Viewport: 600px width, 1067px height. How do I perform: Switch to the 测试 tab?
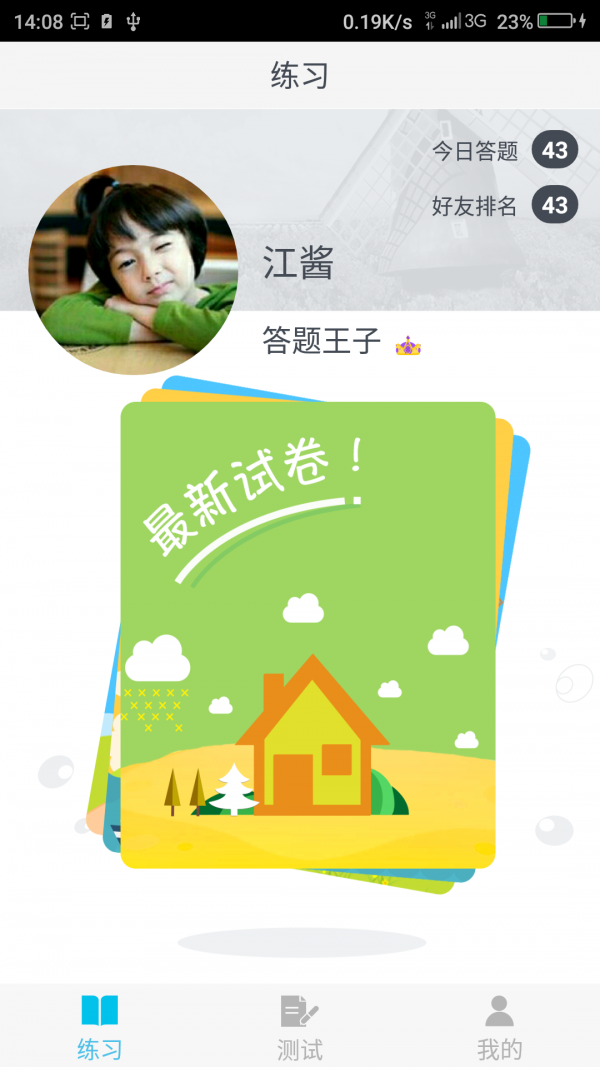pos(300,1026)
